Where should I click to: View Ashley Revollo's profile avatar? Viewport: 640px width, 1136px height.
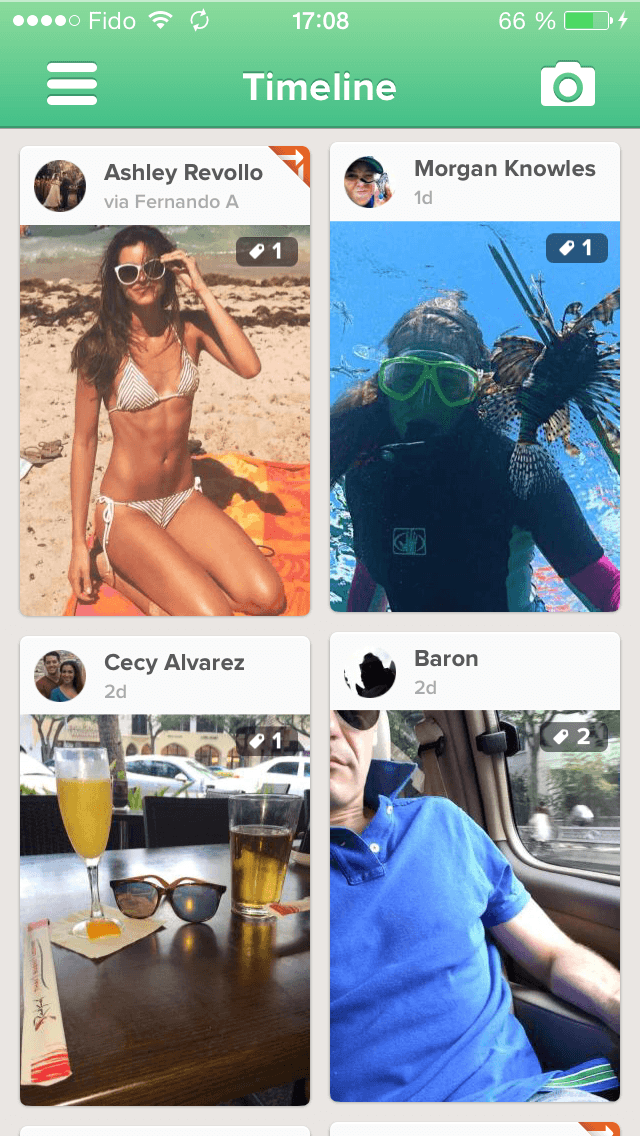point(60,186)
